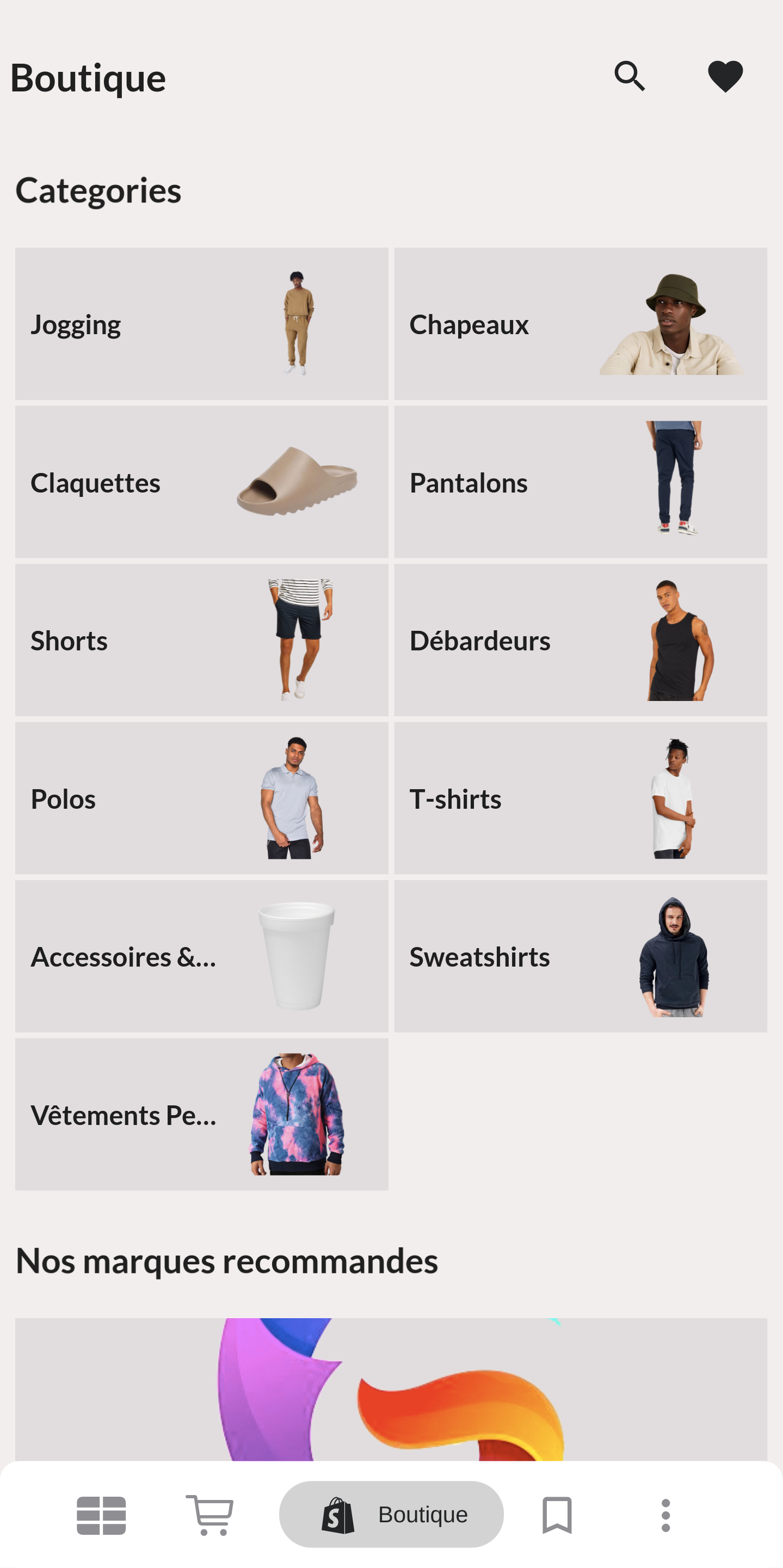Screen dimensions: 783x1568
Task: Browse the Polos category
Action: coord(201,798)
